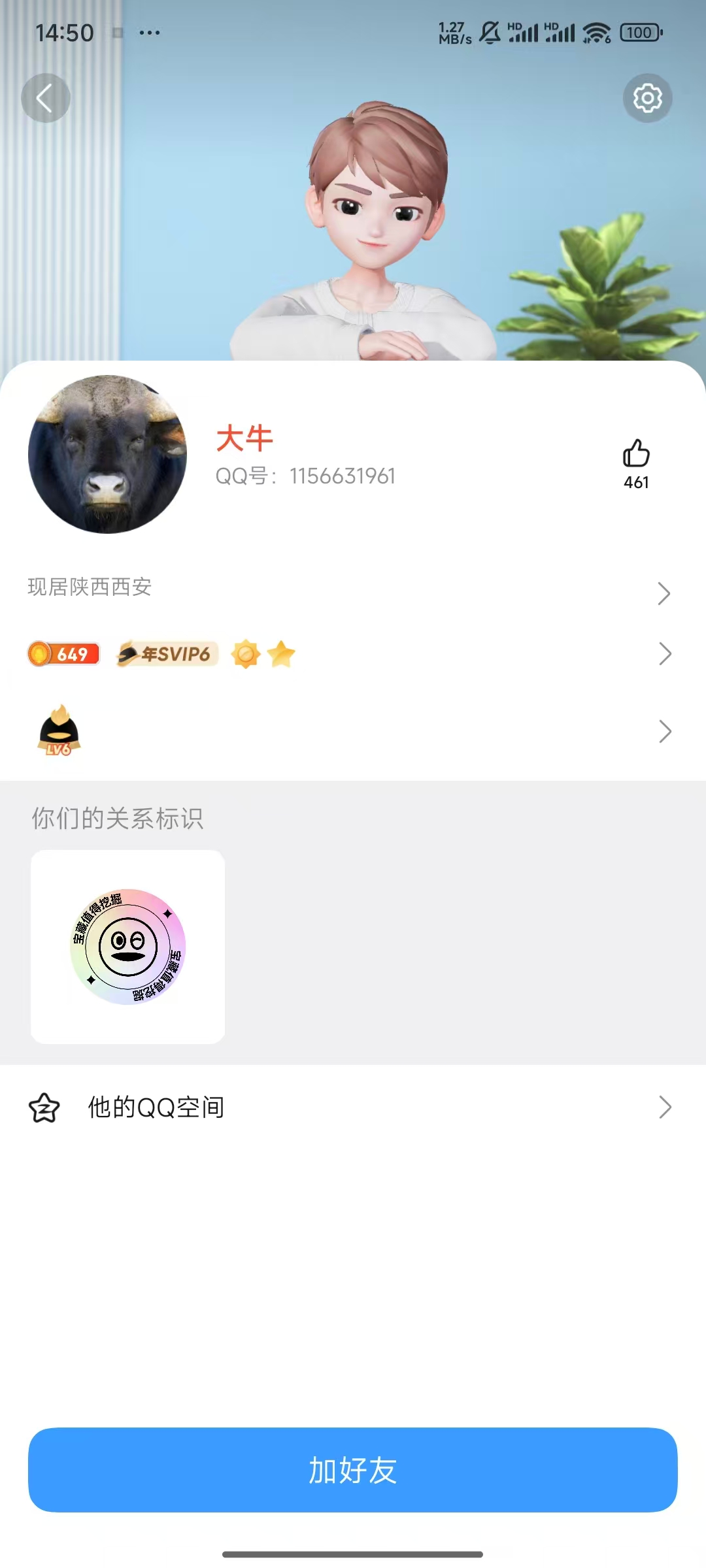The height and width of the screenshot is (1568, 706).
Task: Open the 现居陕西西安 info row
Action: 353,588
